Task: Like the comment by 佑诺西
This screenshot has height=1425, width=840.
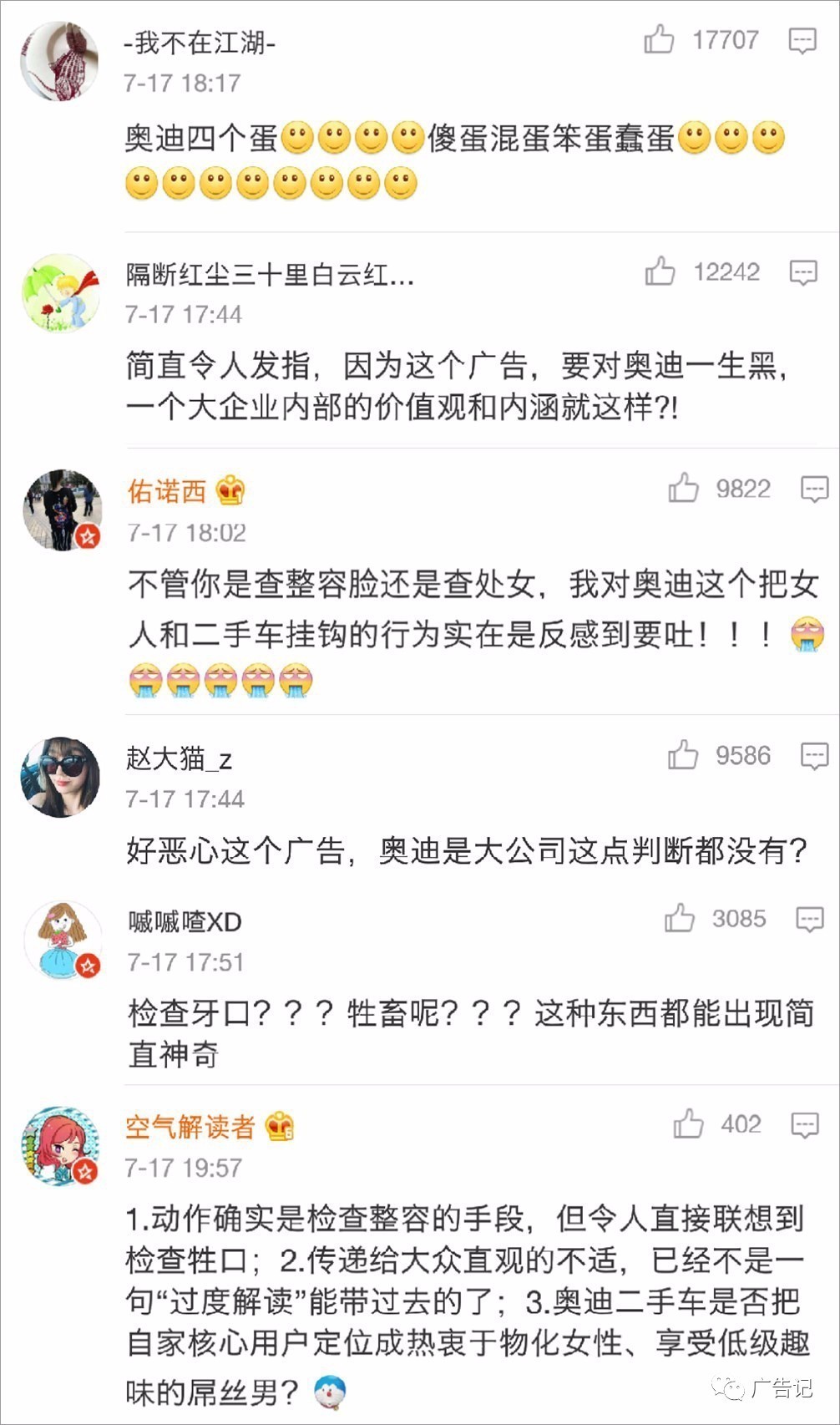Action: tap(683, 488)
